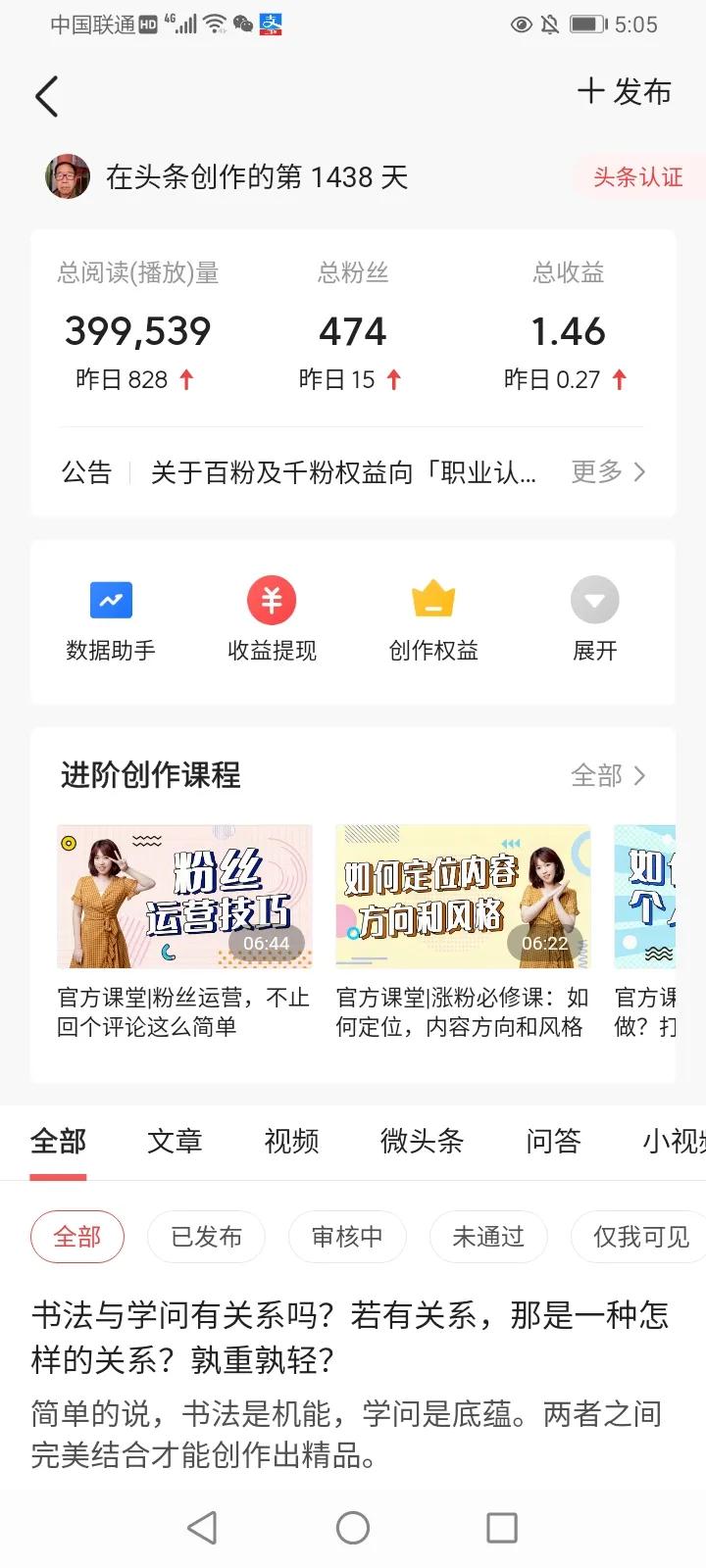
Task: Select the 已发布 published filter chip
Action: 205,1237
